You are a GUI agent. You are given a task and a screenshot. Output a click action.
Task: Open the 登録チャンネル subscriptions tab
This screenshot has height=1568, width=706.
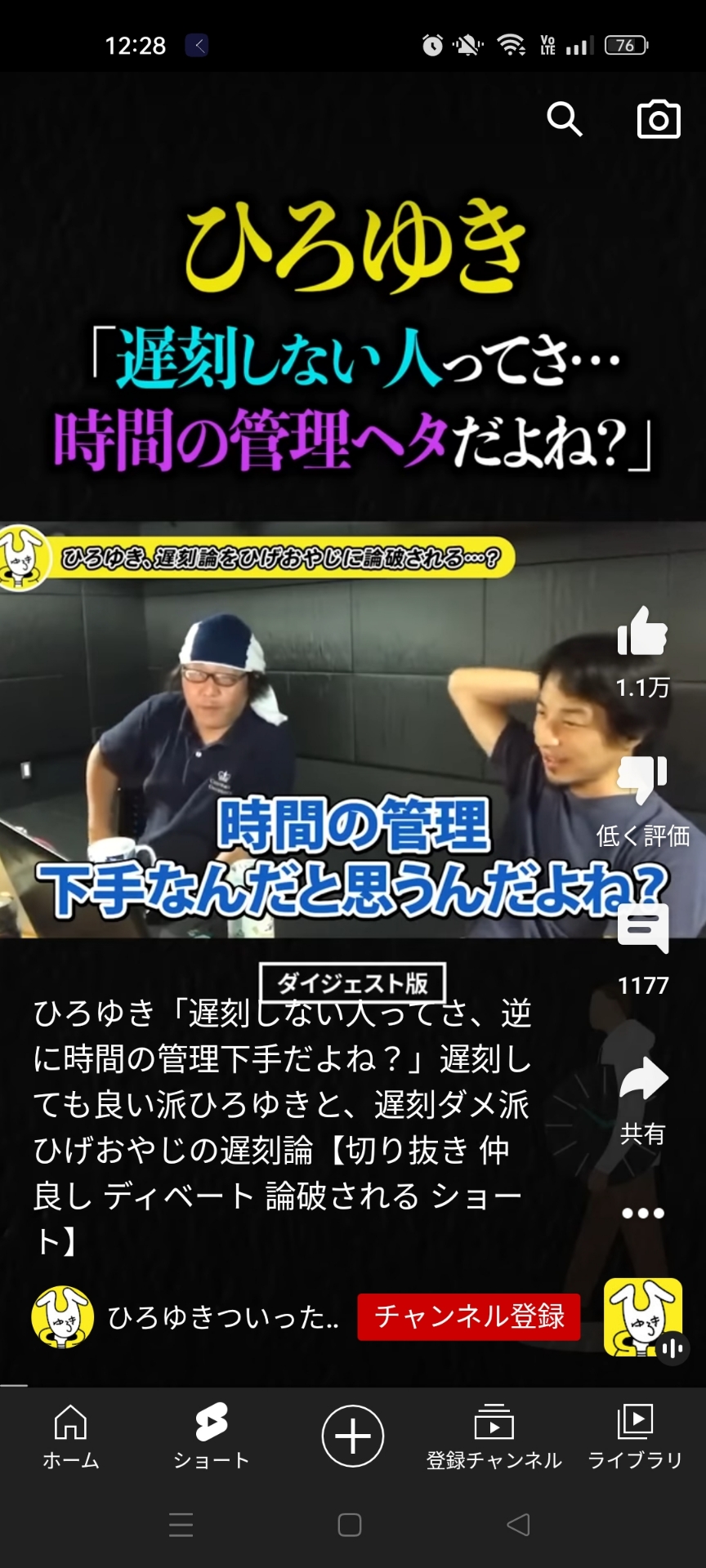494,1437
